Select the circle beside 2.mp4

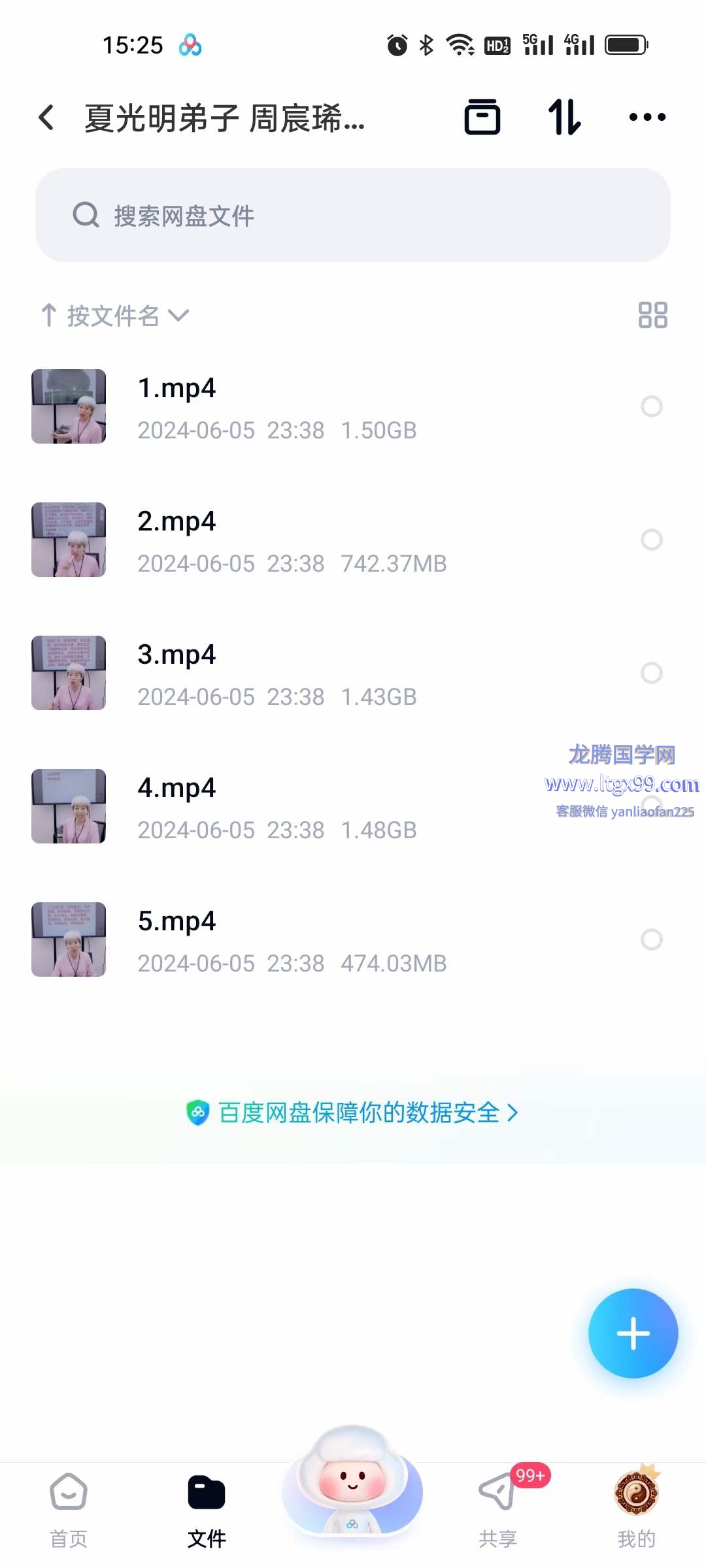[x=651, y=540]
